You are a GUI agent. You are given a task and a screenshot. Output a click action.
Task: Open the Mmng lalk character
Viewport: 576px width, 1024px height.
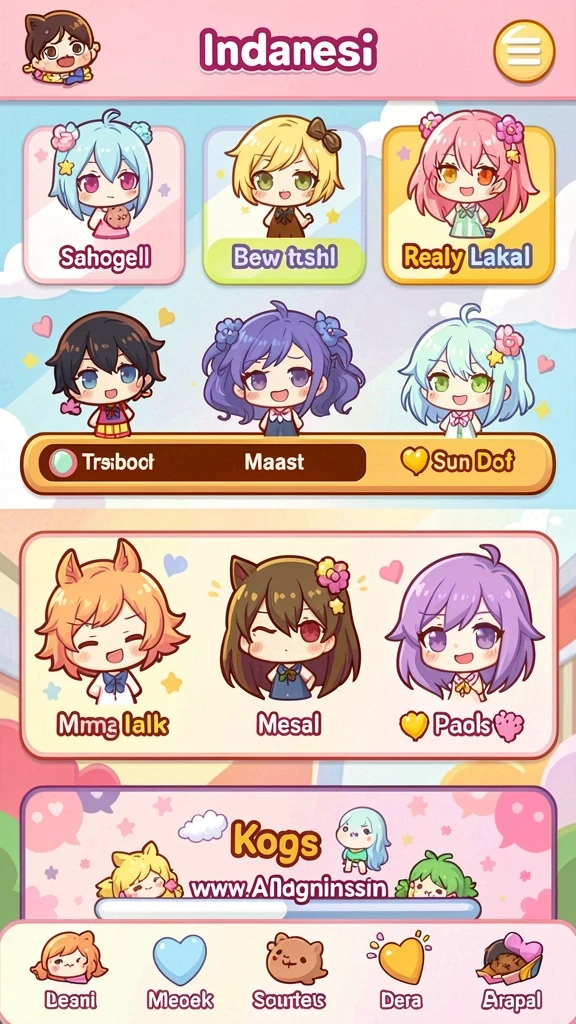point(112,643)
